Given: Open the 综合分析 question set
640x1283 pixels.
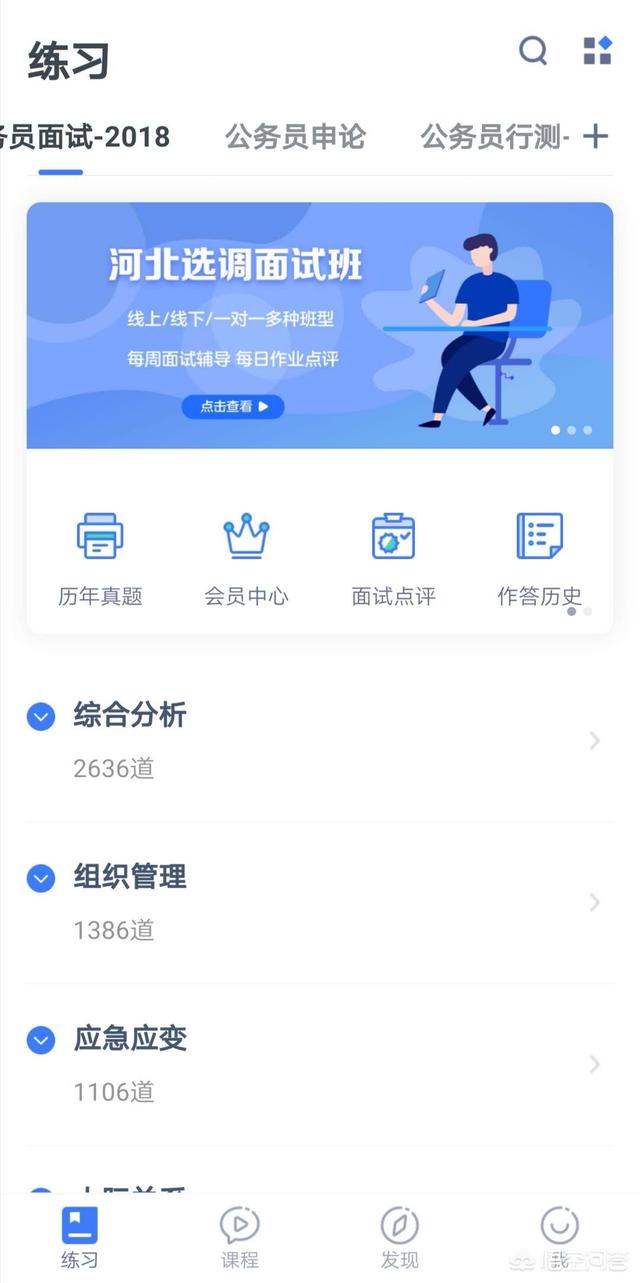Looking at the screenshot, I should (x=320, y=741).
